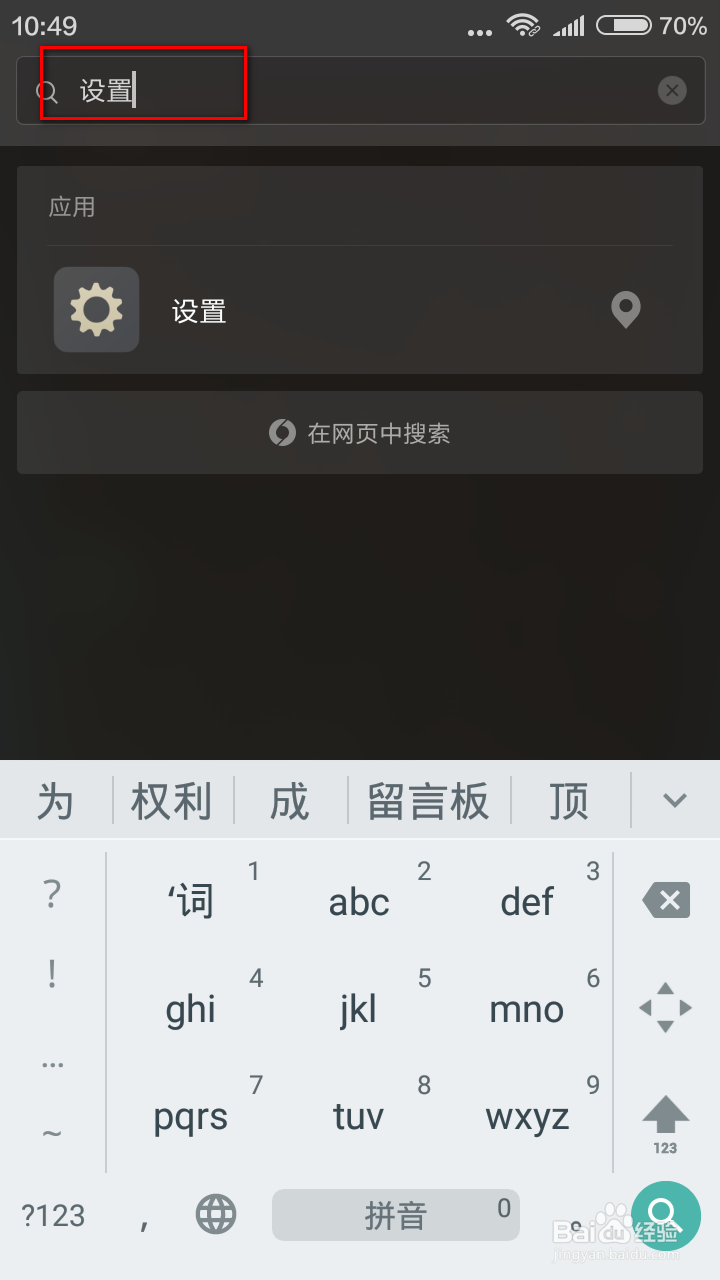The image size is (720, 1280).
Task: Select candidate word 留言板
Action: coord(427,799)
